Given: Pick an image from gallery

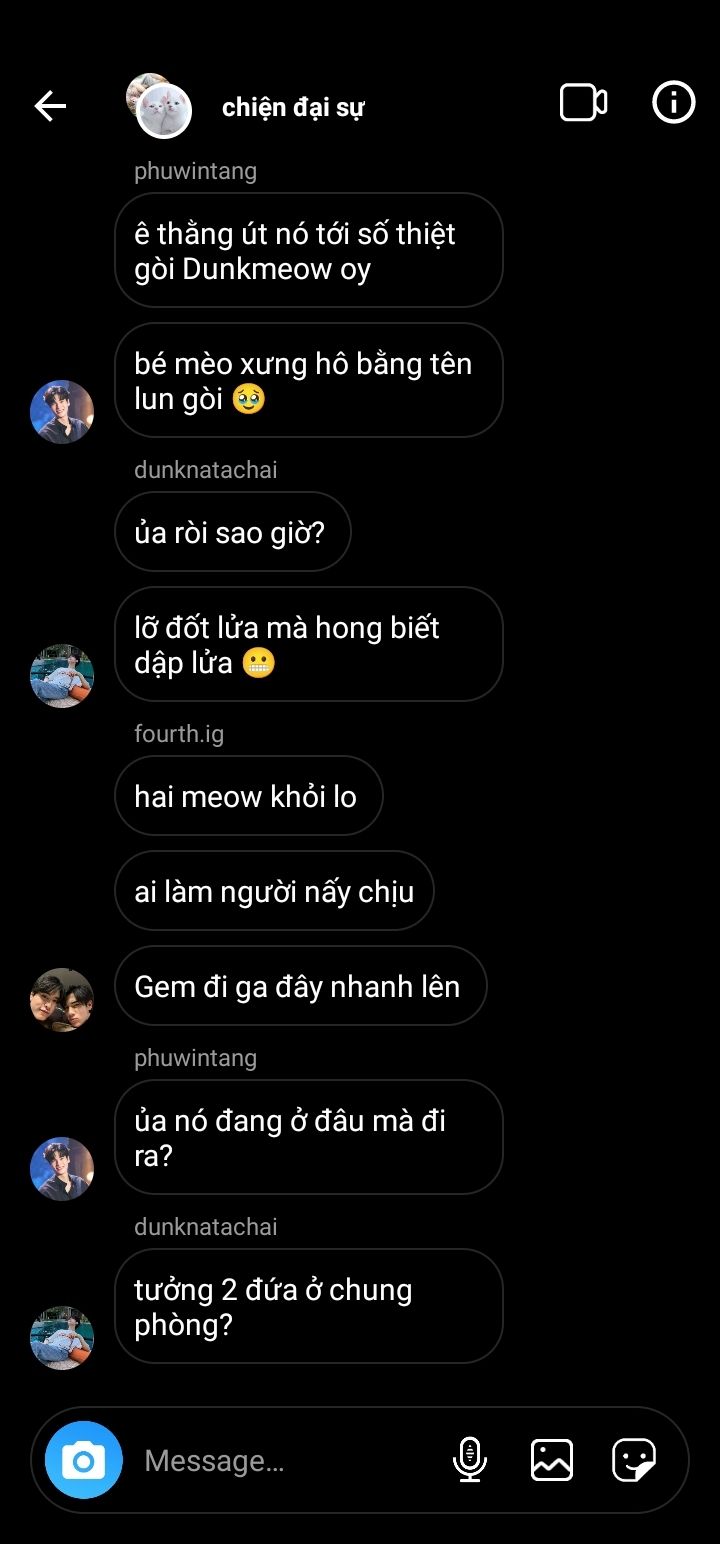Looking at the screenshot, I should [x=551, y=1460].
